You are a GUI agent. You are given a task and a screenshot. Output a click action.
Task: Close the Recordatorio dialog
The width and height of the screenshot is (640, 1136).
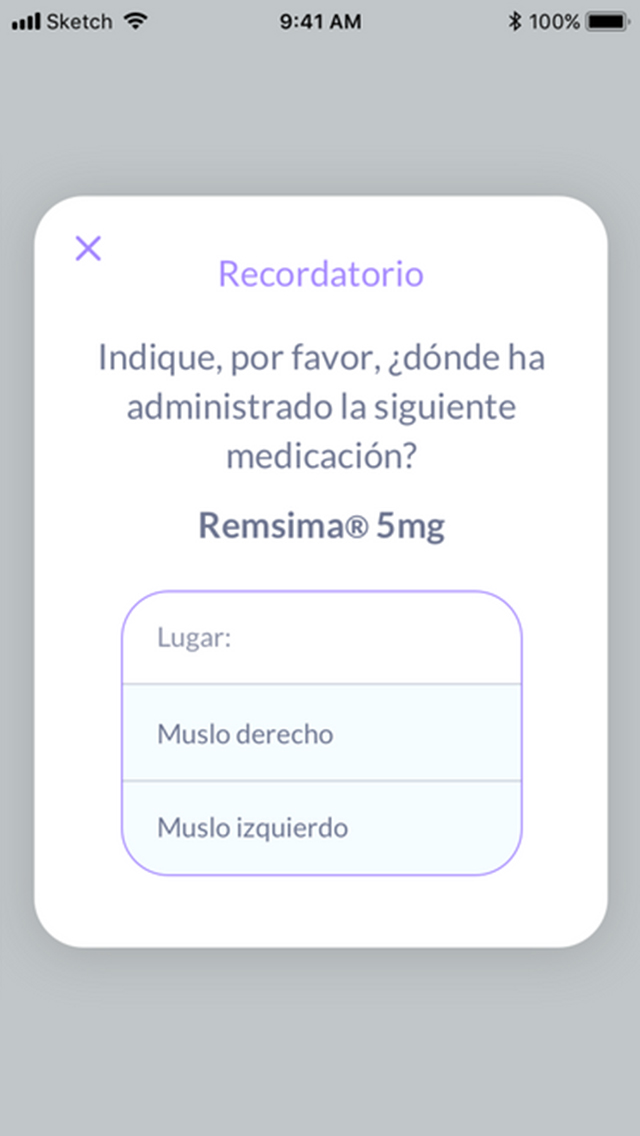tap(88, 248)
